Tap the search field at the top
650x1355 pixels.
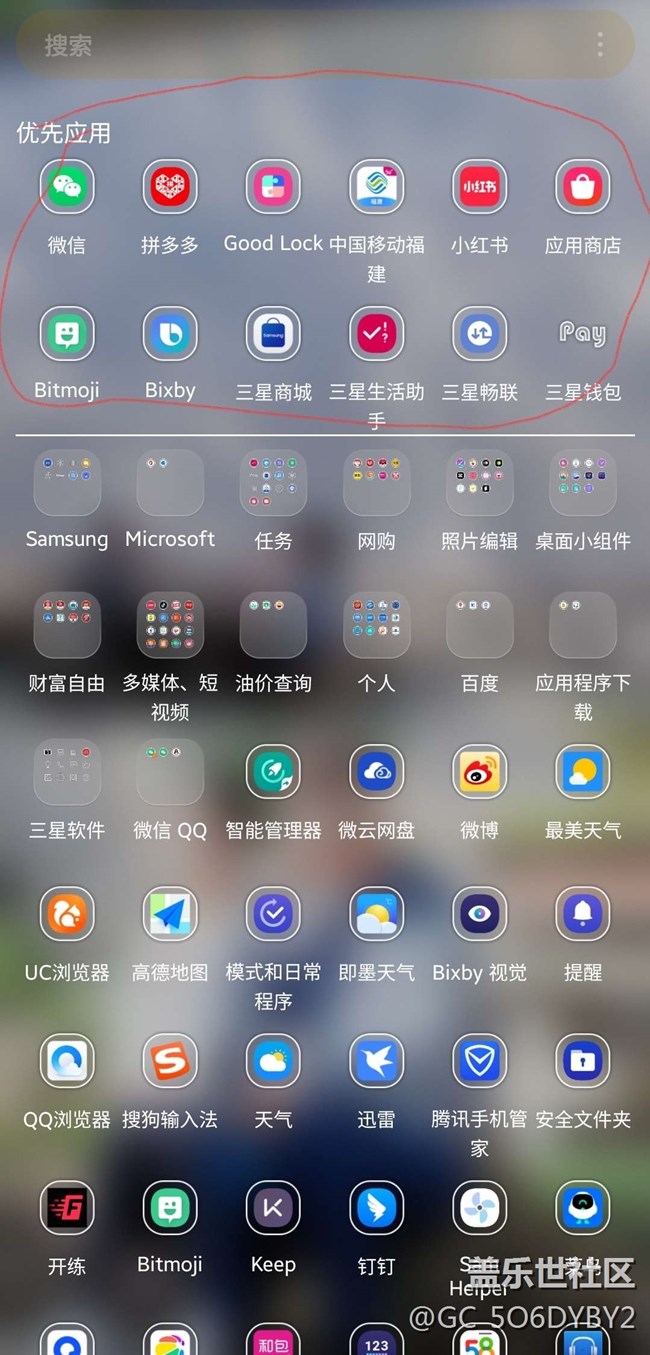(300, 45)
